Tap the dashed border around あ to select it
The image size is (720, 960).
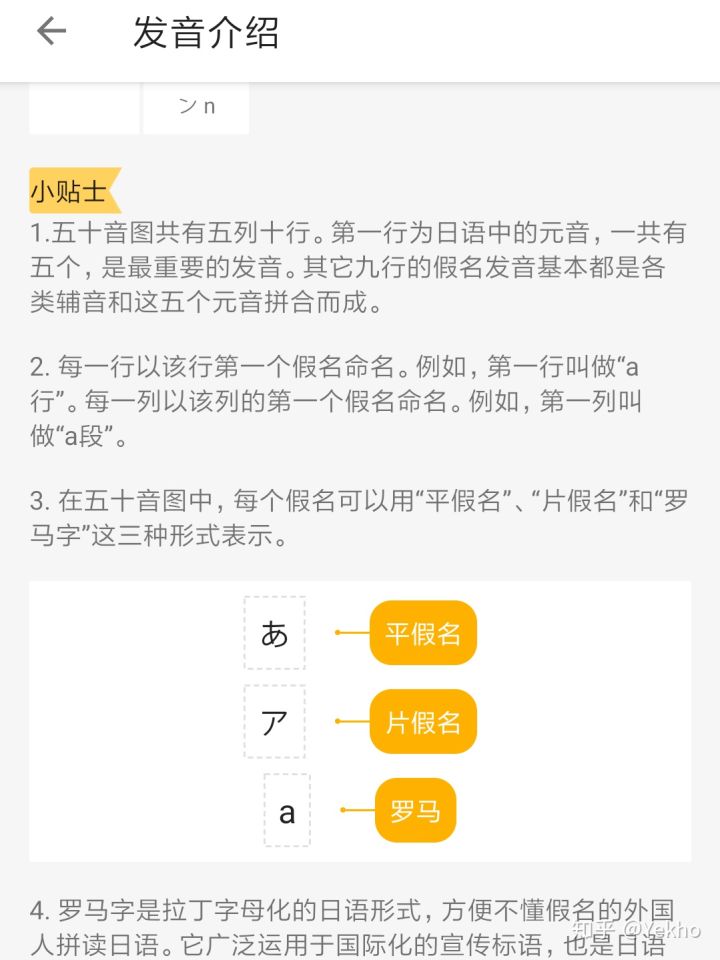(x=274, y=633)
